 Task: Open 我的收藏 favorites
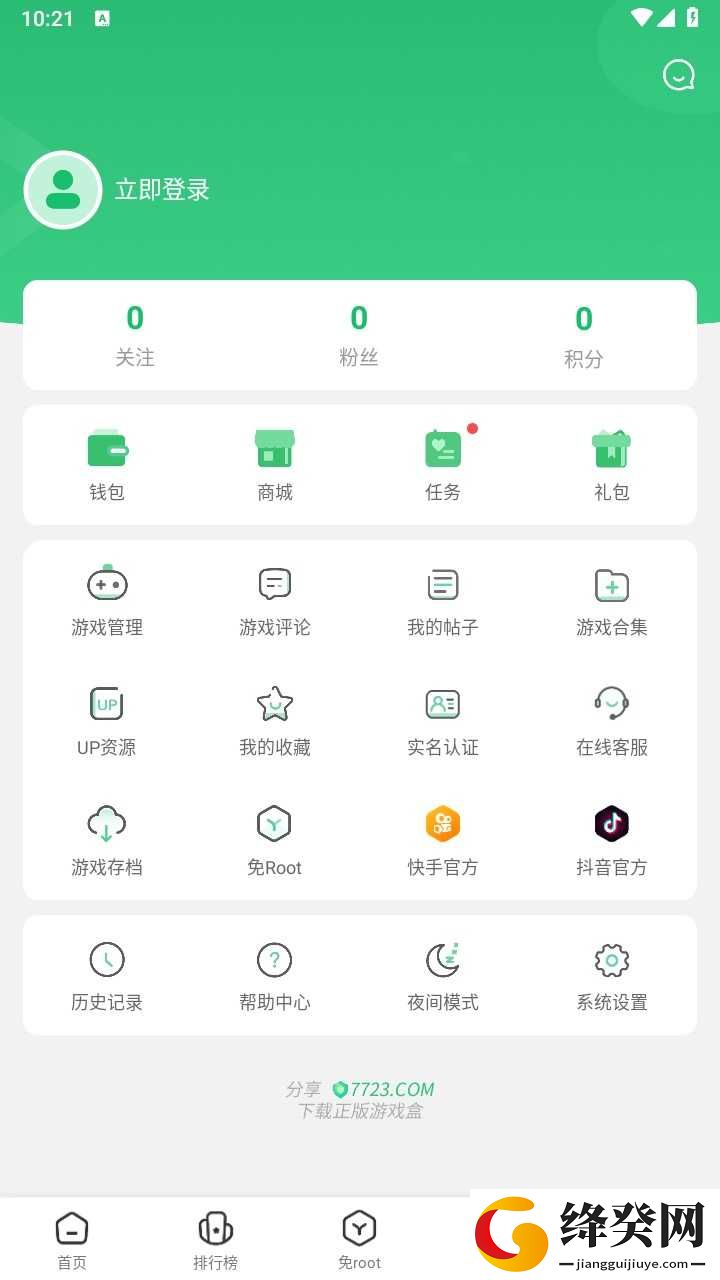coord(275,721)
